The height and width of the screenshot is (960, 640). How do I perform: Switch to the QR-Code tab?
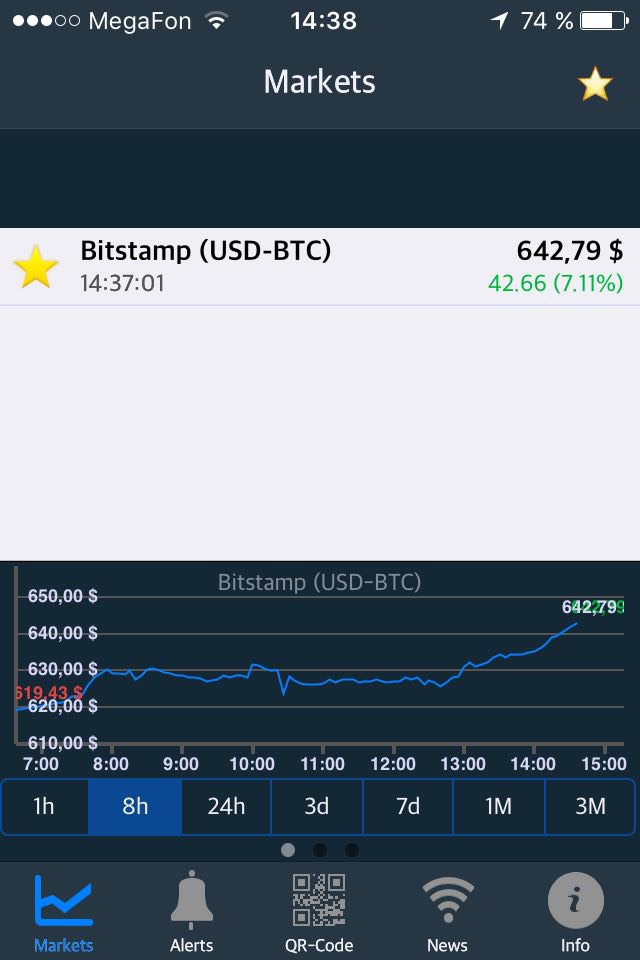(x=319, y=912)
